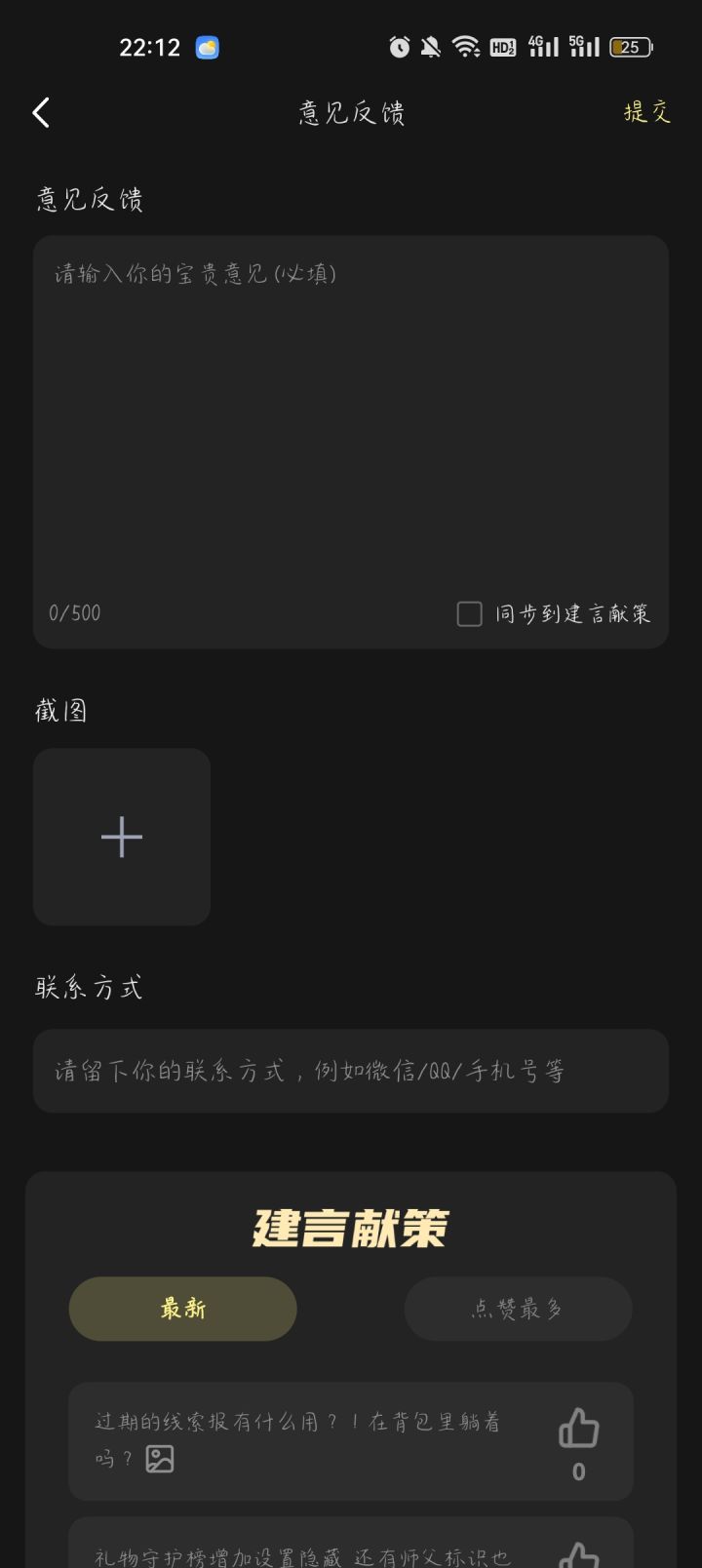Viewport: 702px width, 1568px height.
Task: Go back using the top-left arrow
Action: pos(41,113)
